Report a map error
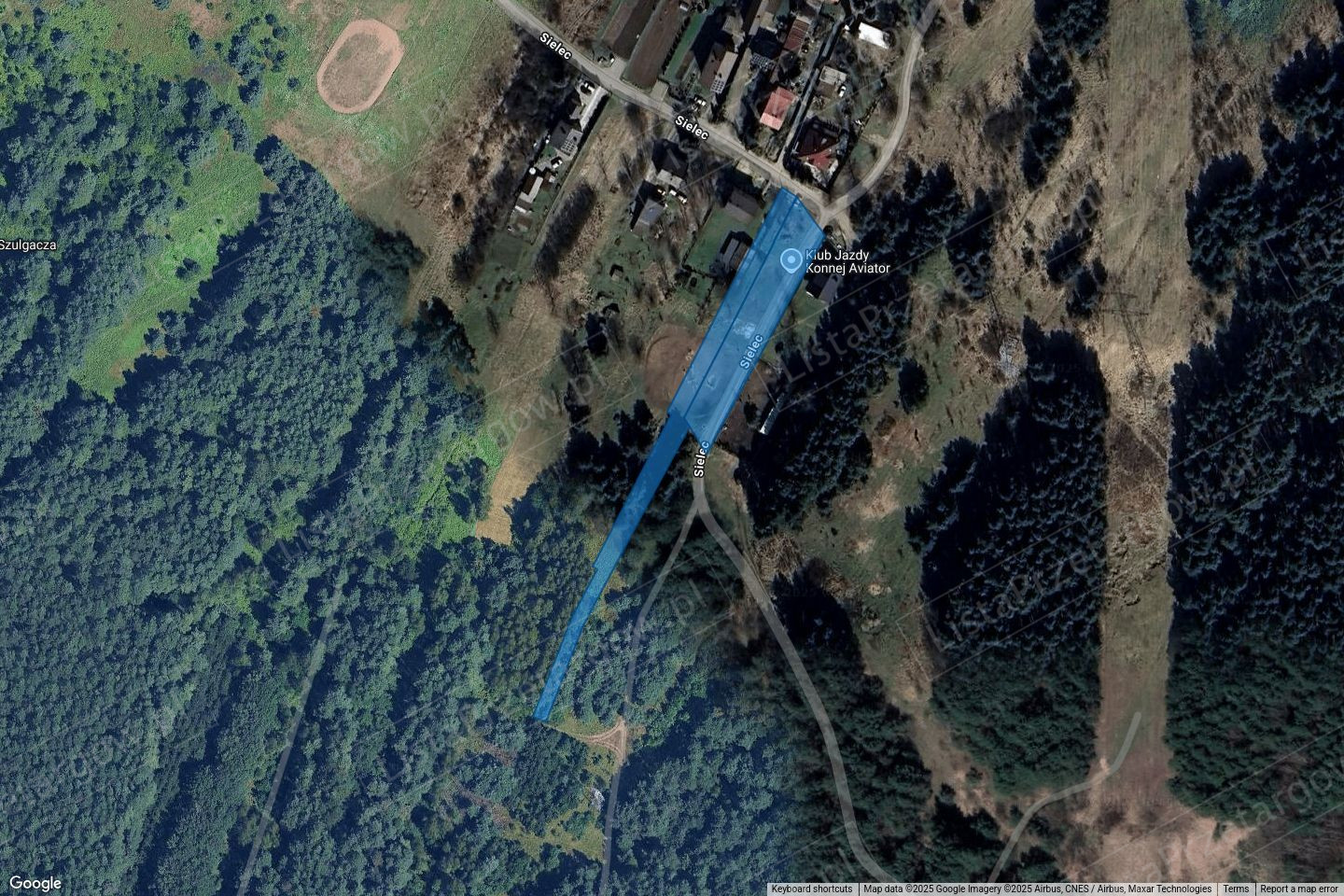Screen dimensions: 1344x896 pyautogui.click(x=1298, y=889)
